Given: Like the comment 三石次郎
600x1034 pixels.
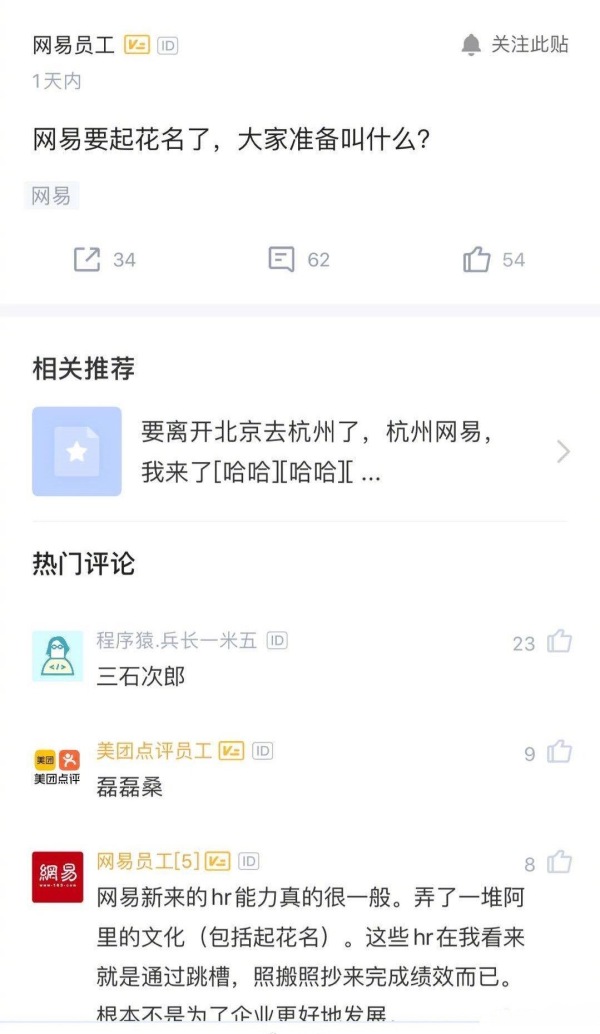Looking at the screenshot, I should (559, 642).
